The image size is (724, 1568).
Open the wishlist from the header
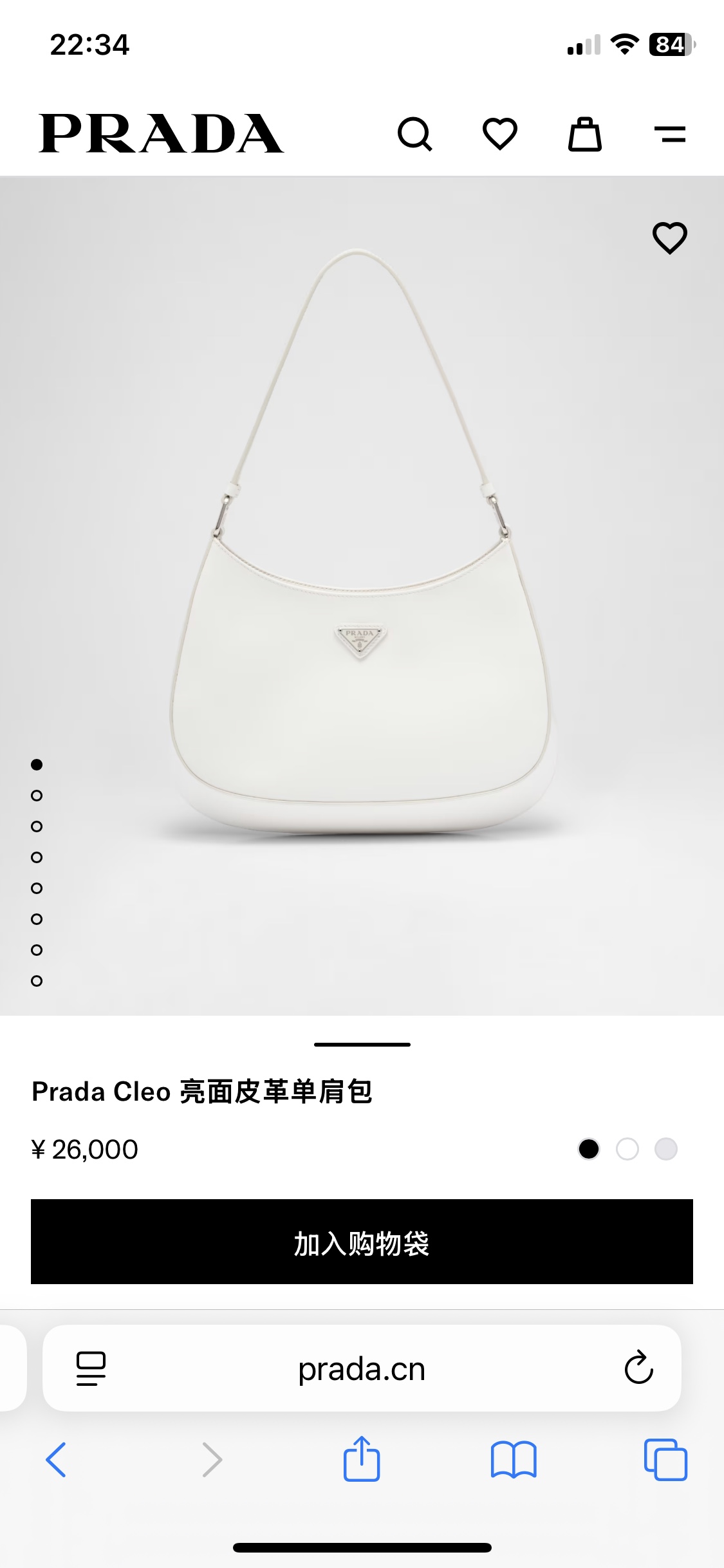point(500,134)
